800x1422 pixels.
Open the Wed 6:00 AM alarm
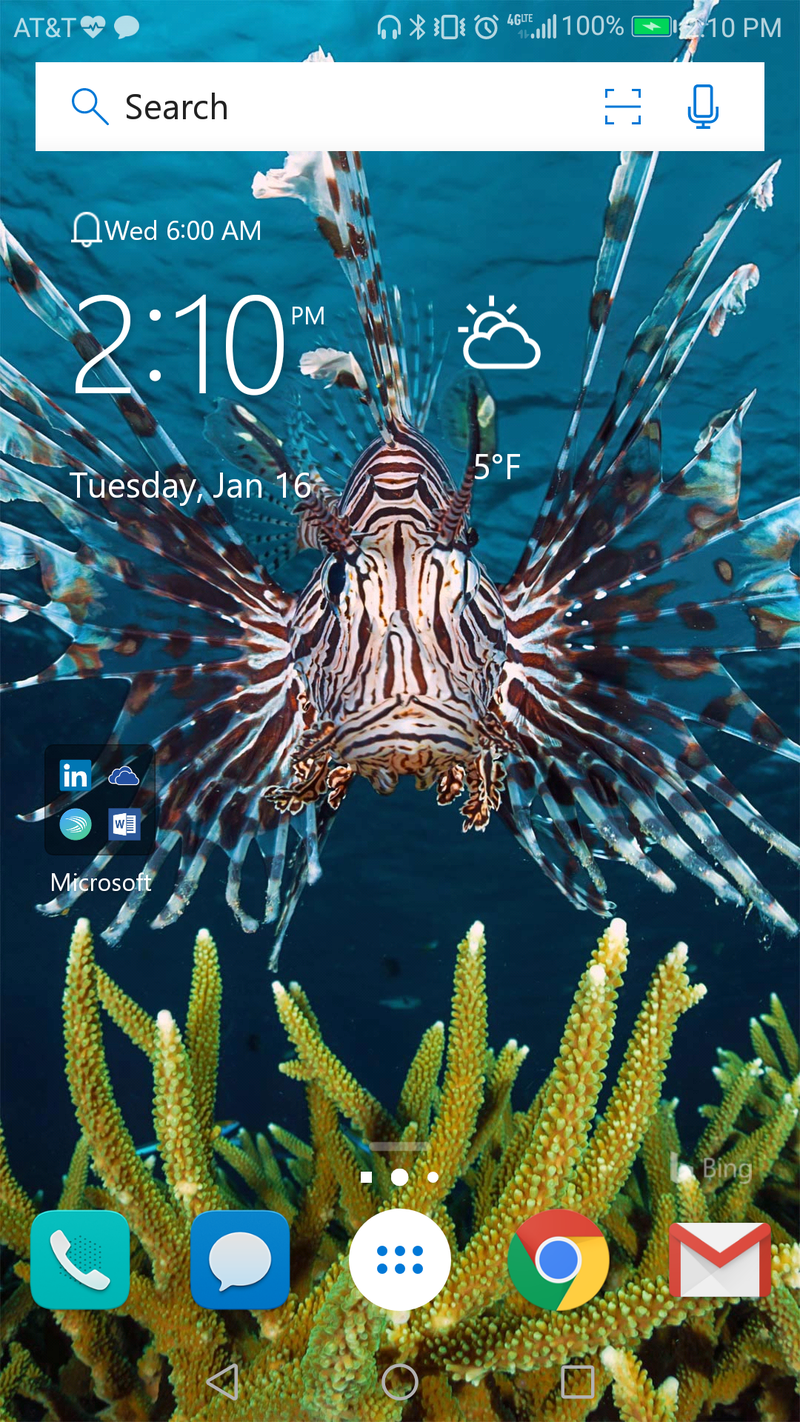(x=167, y=231)
